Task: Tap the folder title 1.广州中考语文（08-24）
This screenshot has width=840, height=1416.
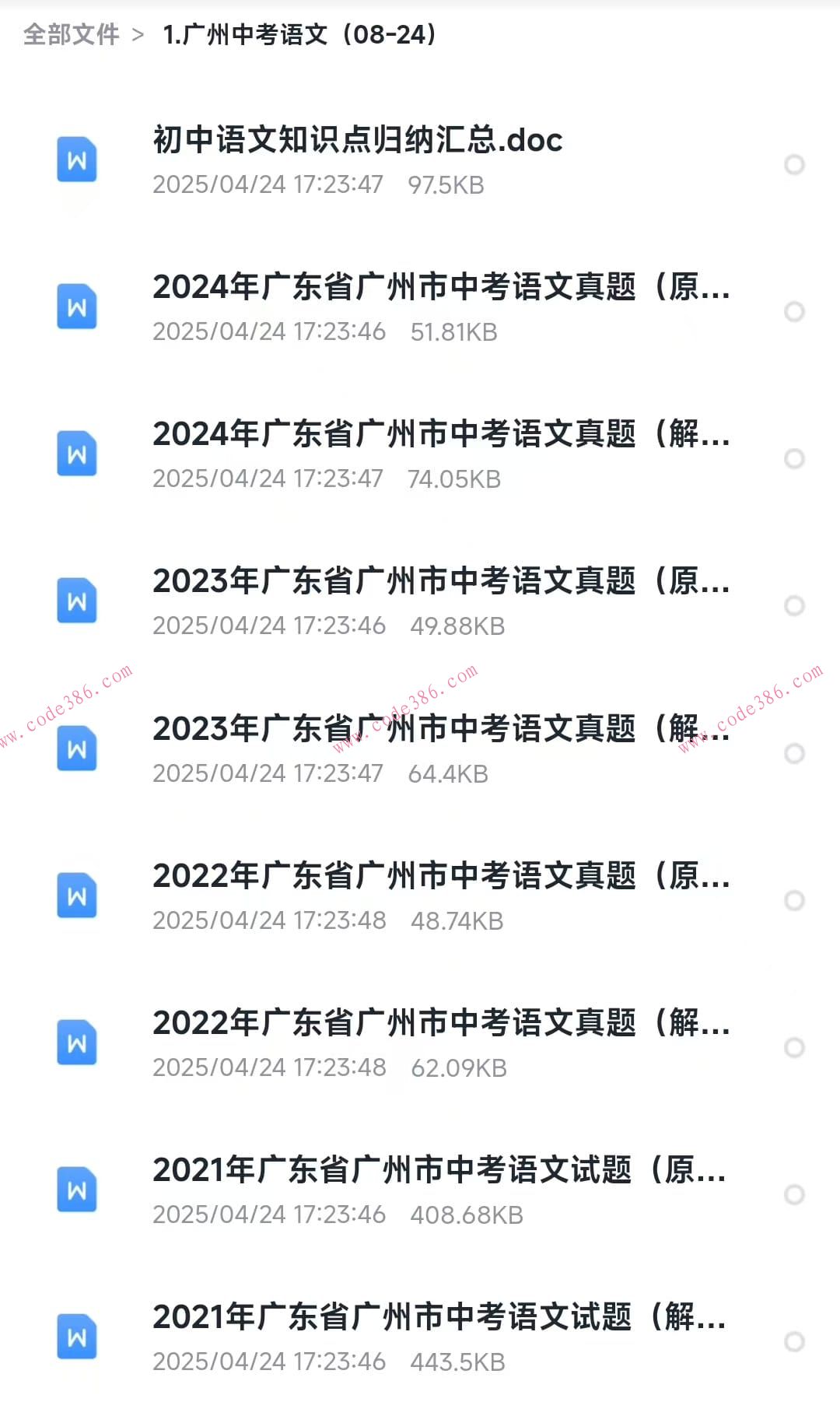Action: click(299, 34)
